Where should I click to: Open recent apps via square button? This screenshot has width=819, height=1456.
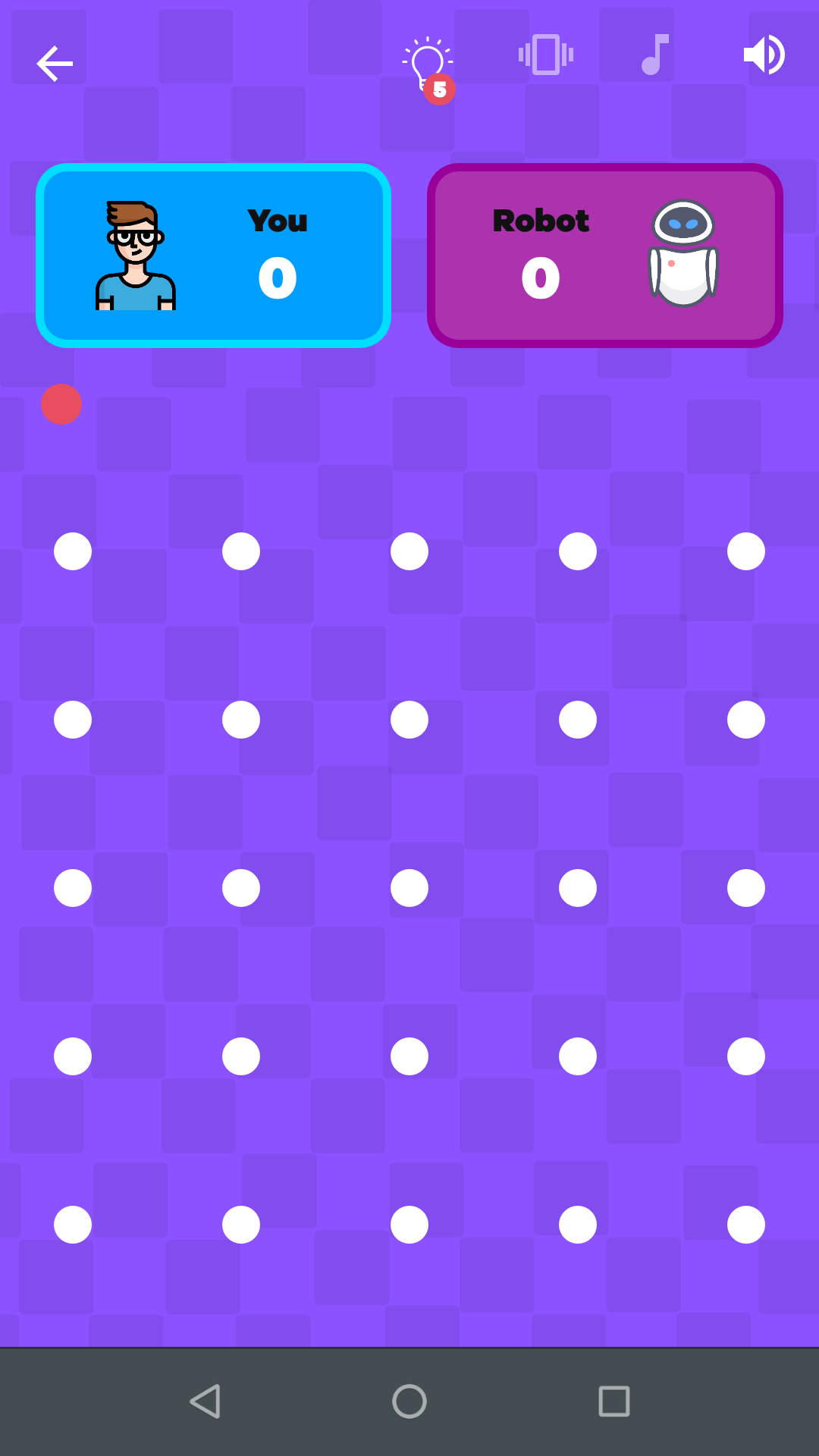click(613, 1401)
